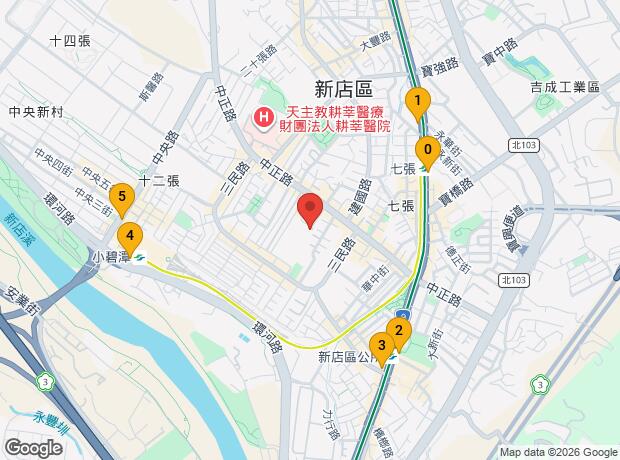Tap the orange marker numbered 0
The image size is (620, 460).
click(427, 153)
